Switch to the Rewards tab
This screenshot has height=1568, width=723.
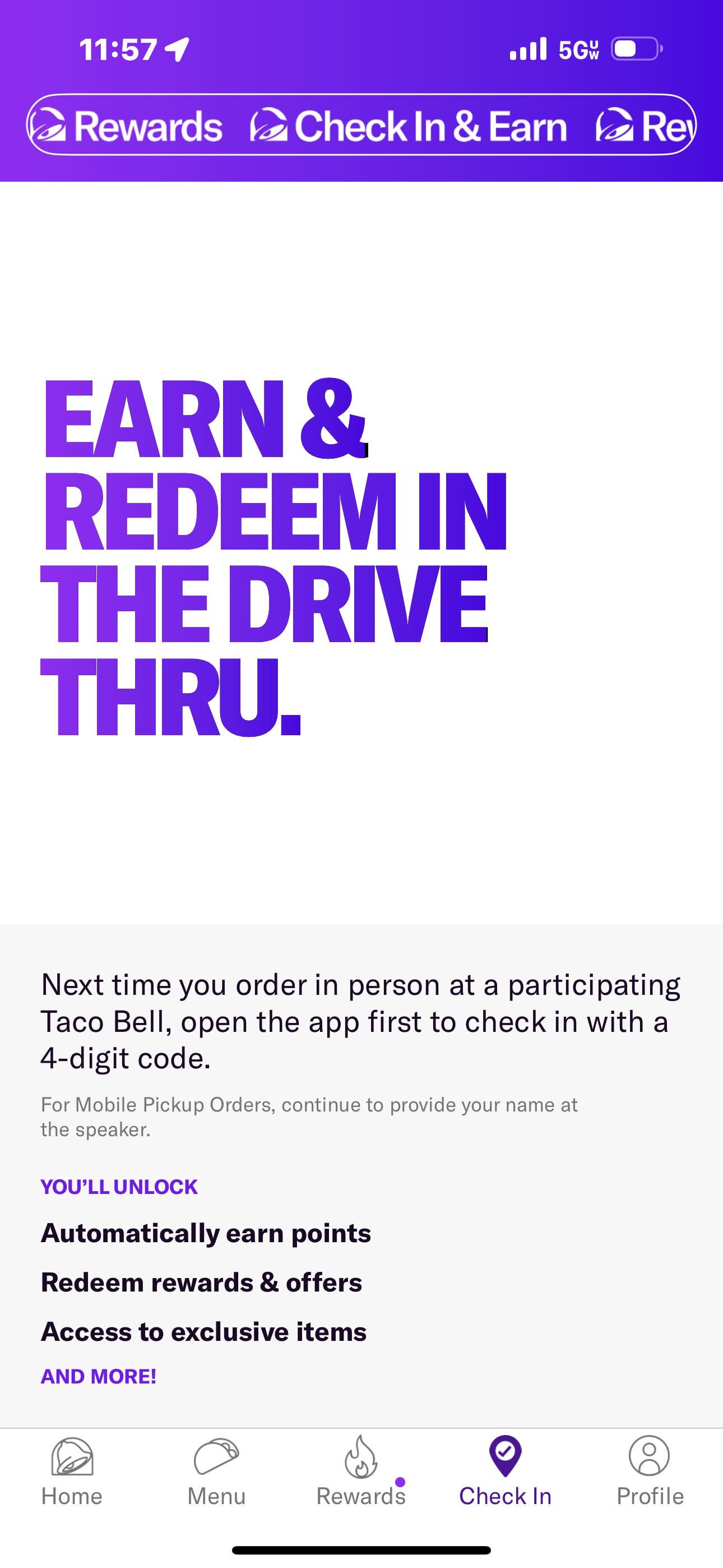tap(361, 1472)
